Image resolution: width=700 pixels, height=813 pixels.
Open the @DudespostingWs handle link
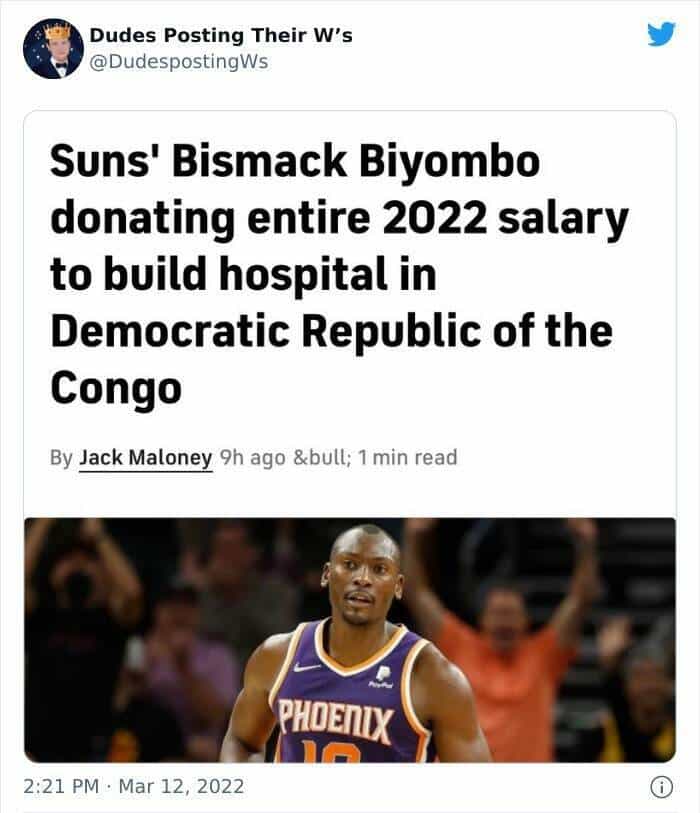pos(179,62)
